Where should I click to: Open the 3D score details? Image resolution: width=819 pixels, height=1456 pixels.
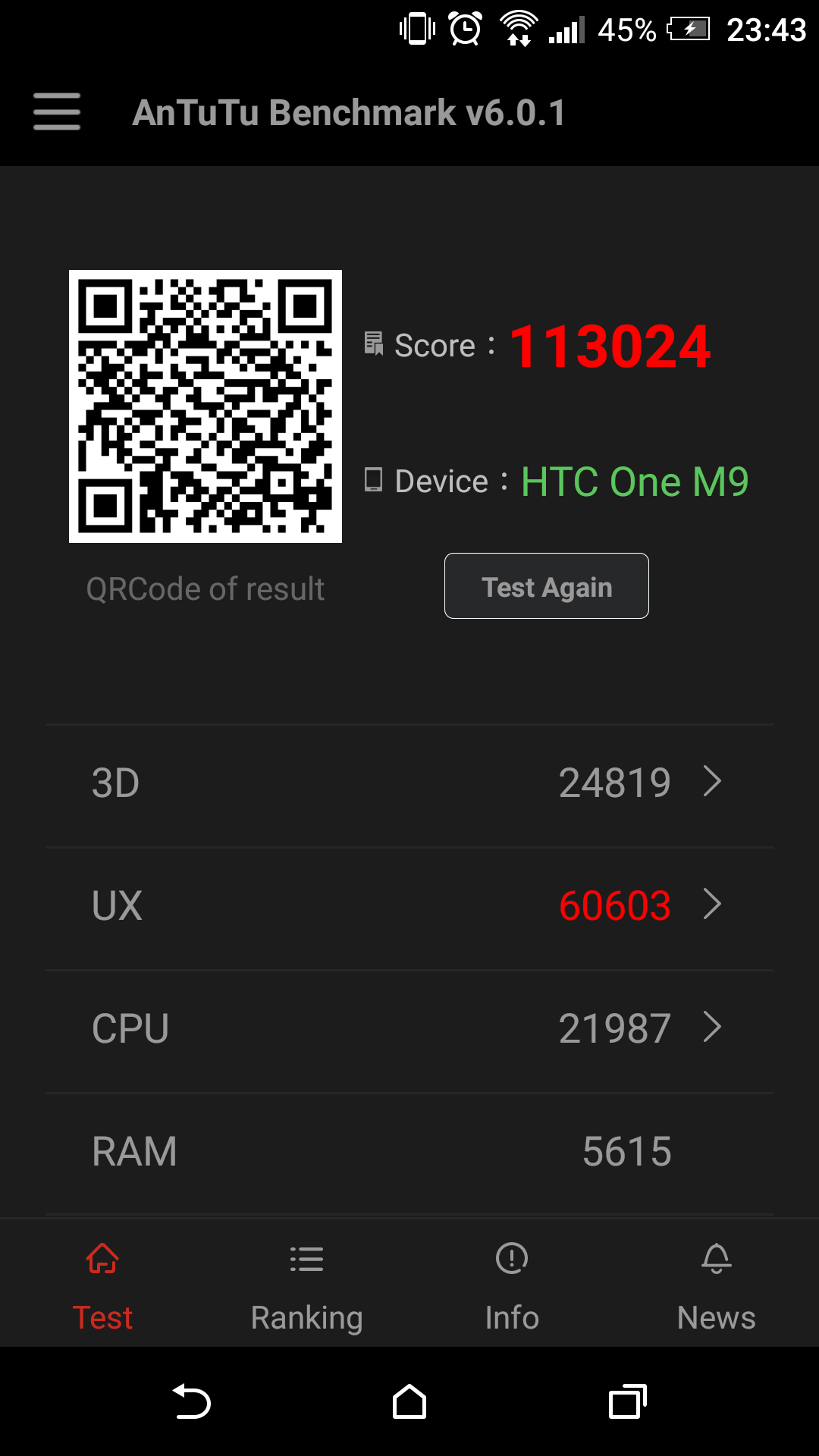tap(409, 783)
